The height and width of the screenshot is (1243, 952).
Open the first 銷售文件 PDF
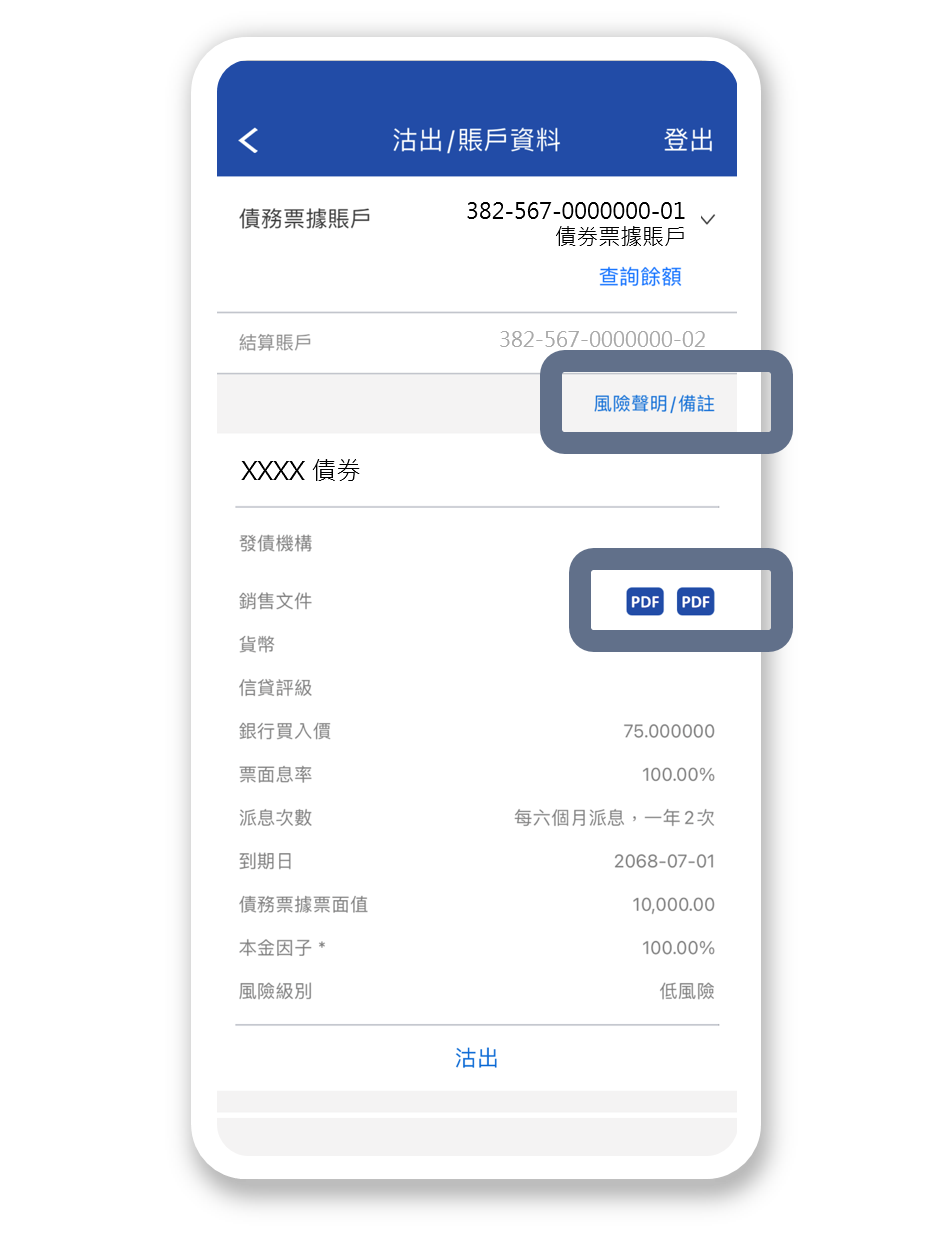click(645, 601)
